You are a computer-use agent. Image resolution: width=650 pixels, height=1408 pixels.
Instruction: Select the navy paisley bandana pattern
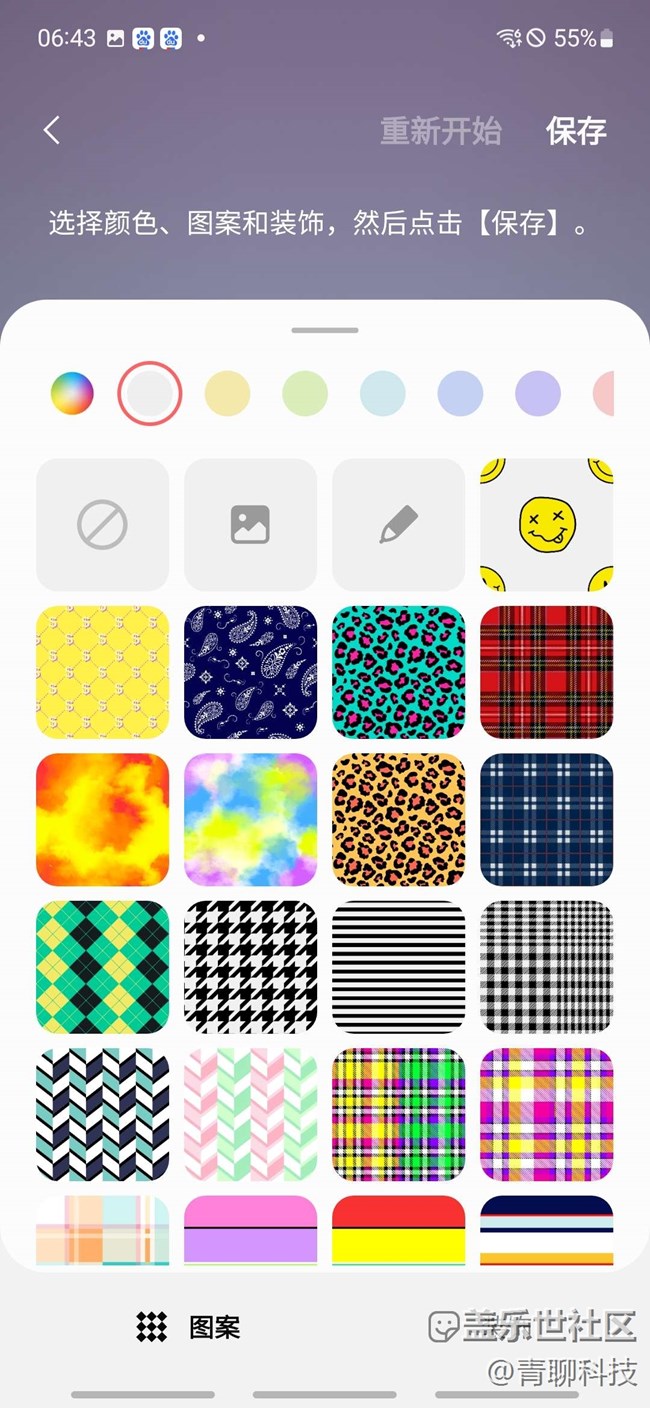click(250, 672)
